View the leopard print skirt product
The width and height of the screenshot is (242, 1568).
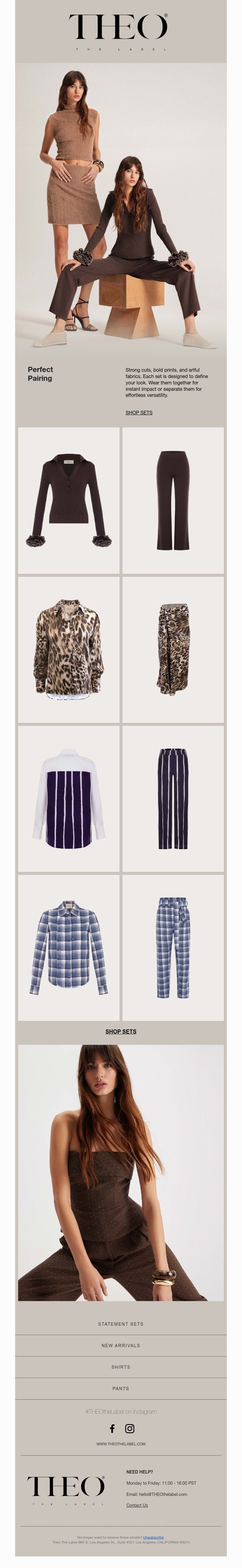tap(173, 649)
